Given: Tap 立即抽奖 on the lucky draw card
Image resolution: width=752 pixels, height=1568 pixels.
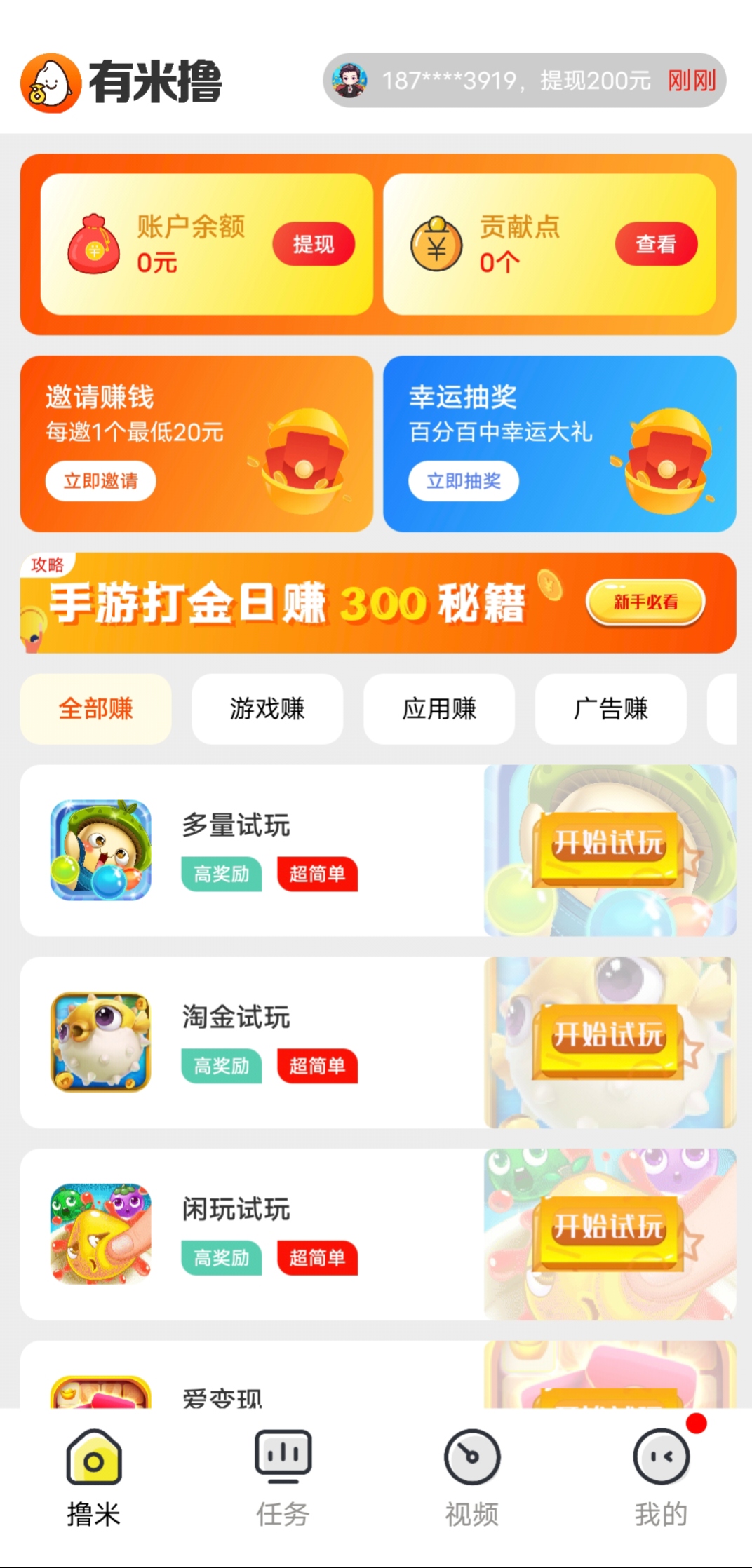Looking at the screenshot, I should (464, 481).
